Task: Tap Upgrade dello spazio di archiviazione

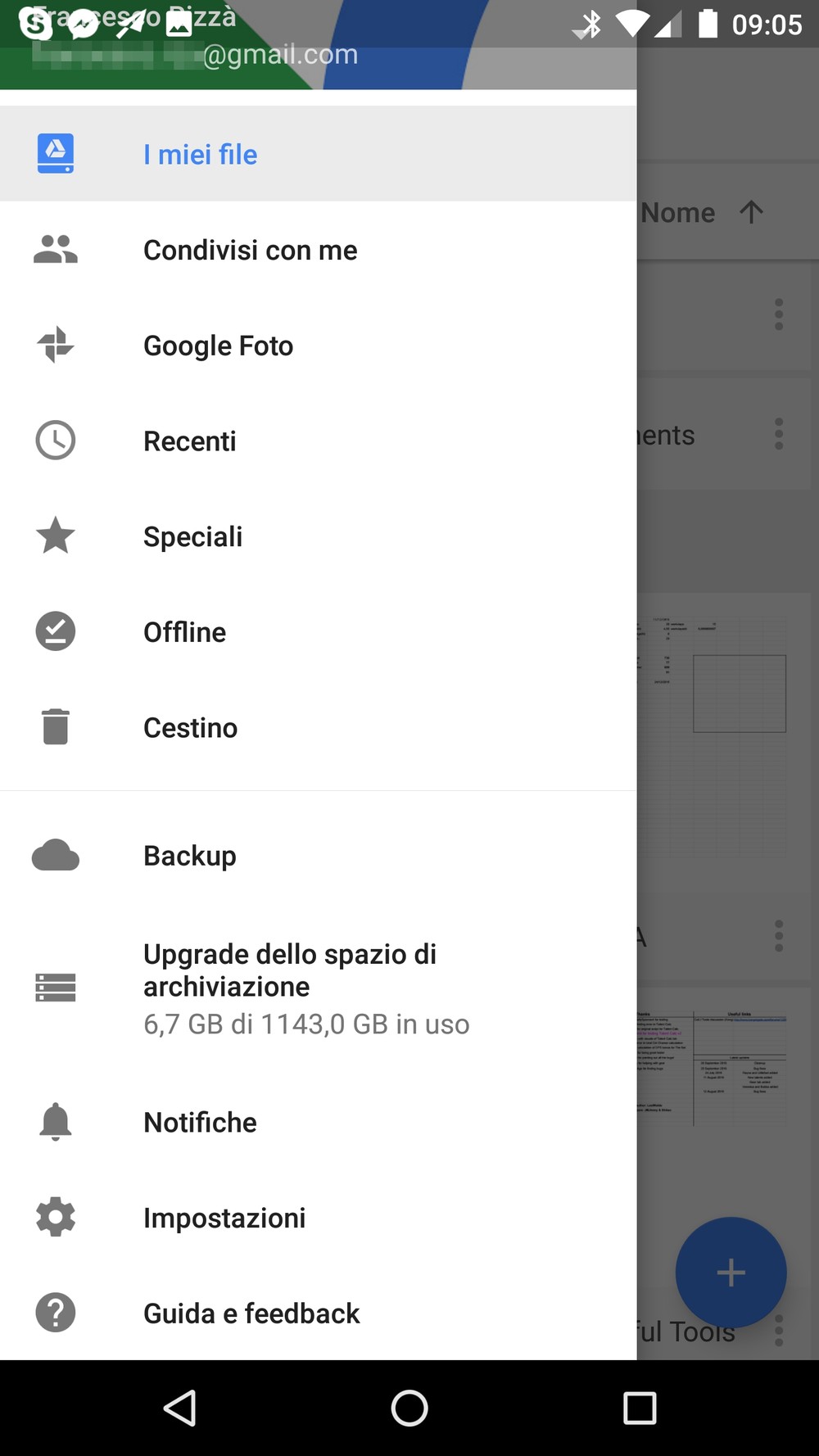Action: click(318, 988)
